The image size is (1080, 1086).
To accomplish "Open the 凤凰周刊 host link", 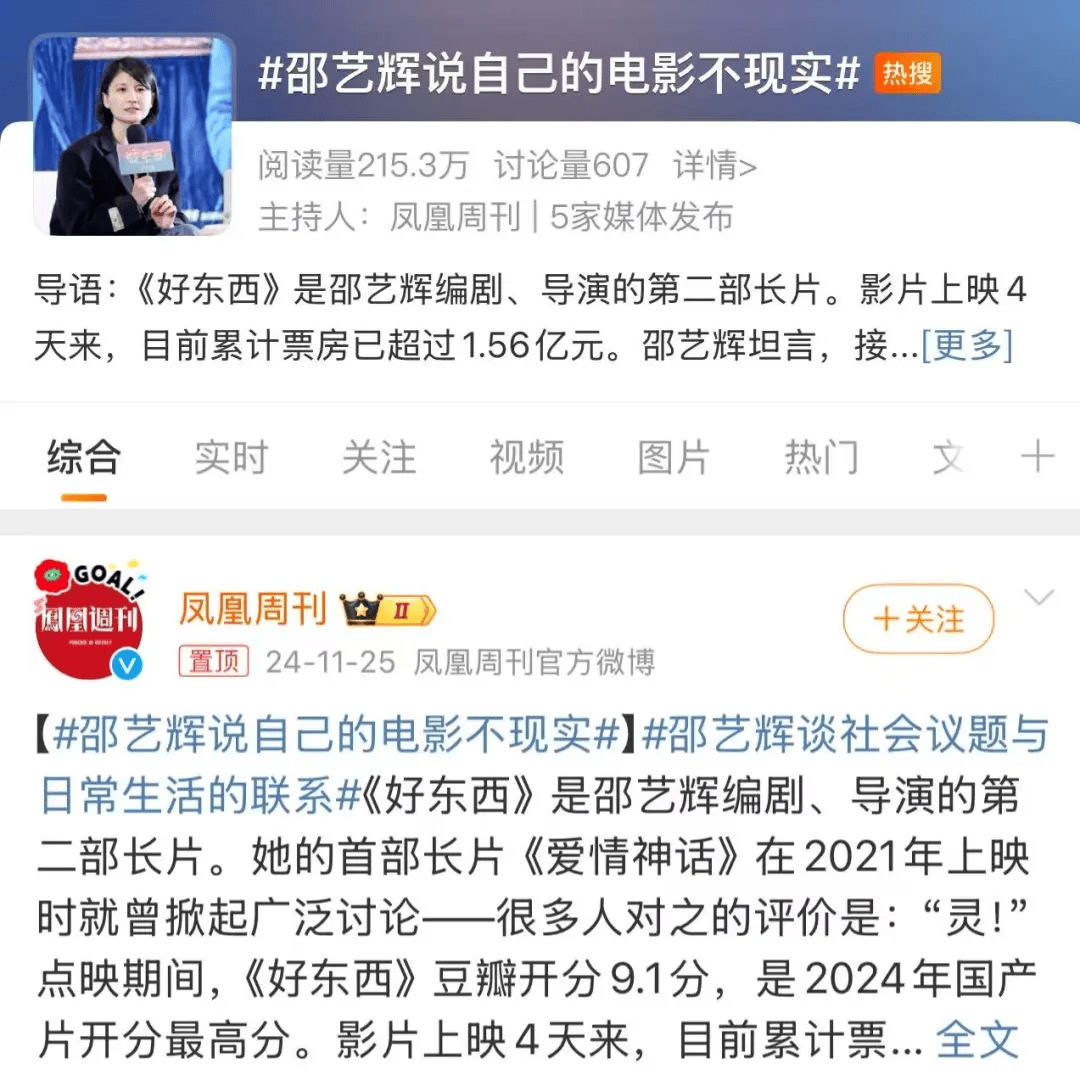I will pyautogui.click(x=455, y=218).
